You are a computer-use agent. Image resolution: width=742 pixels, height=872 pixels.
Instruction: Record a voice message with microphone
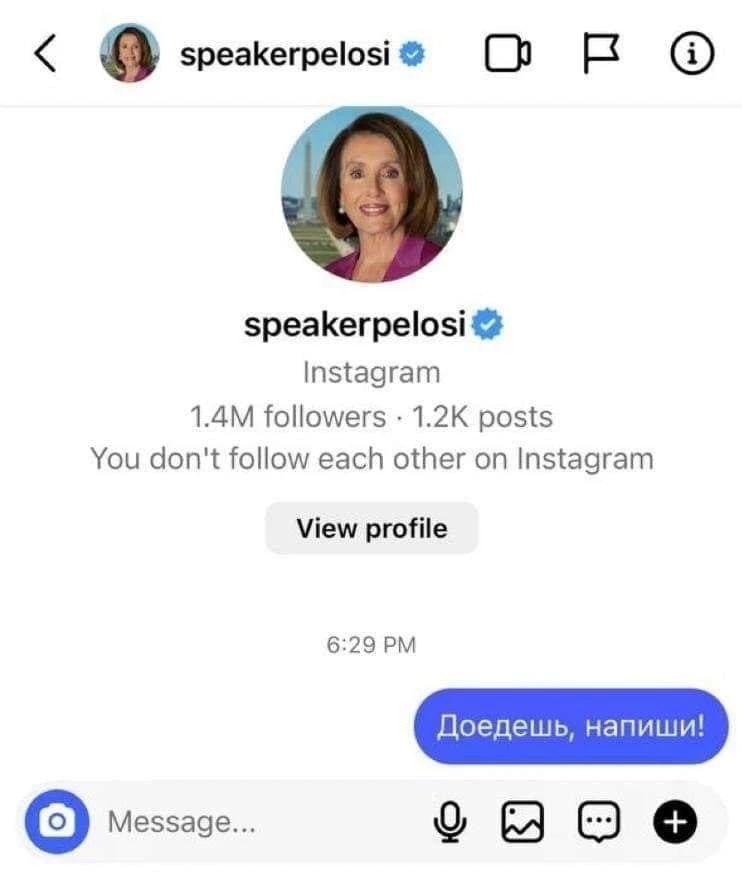(x=451, y=822)
